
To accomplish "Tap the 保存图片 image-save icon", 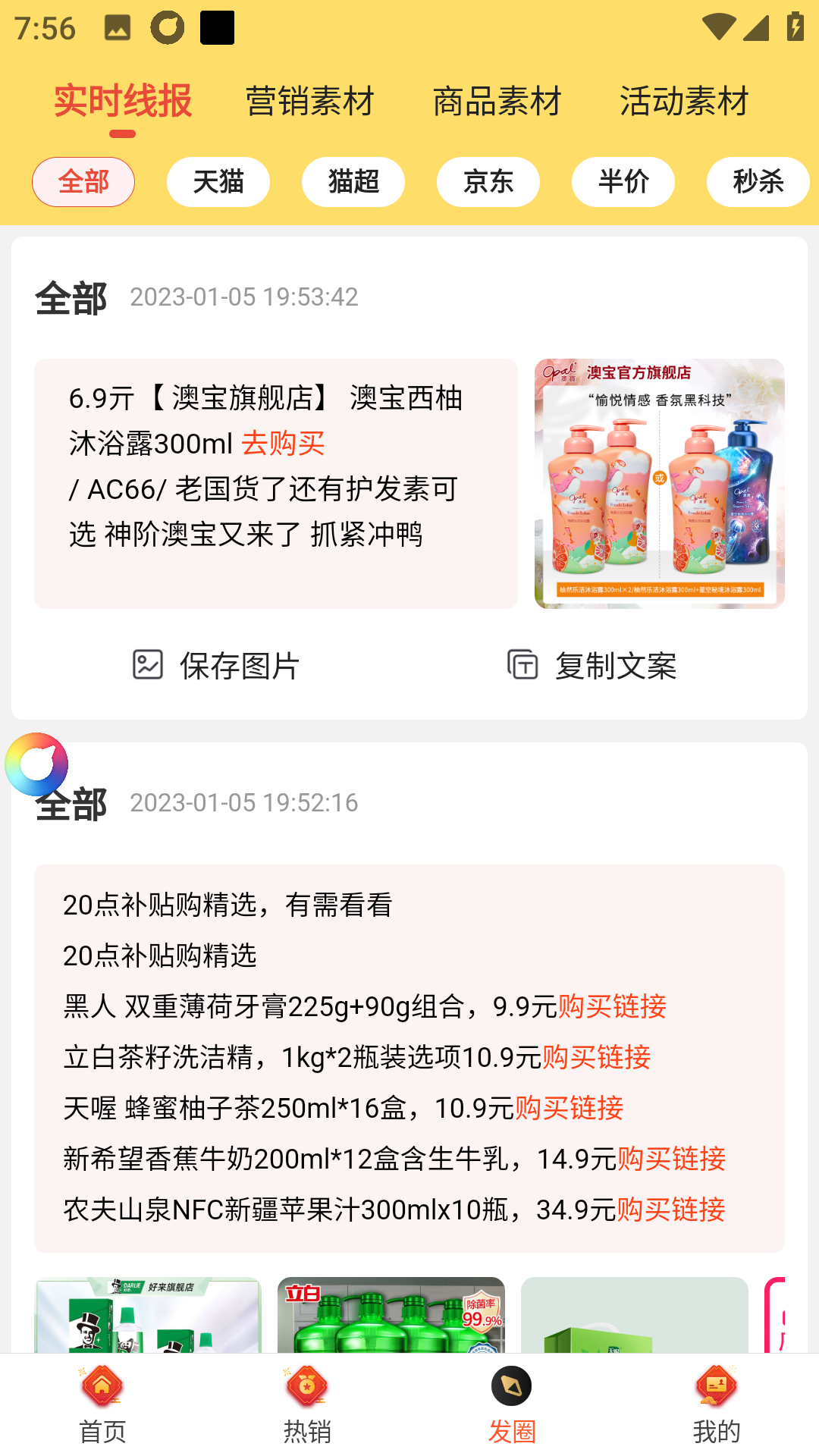I will [x=148, y=666].
